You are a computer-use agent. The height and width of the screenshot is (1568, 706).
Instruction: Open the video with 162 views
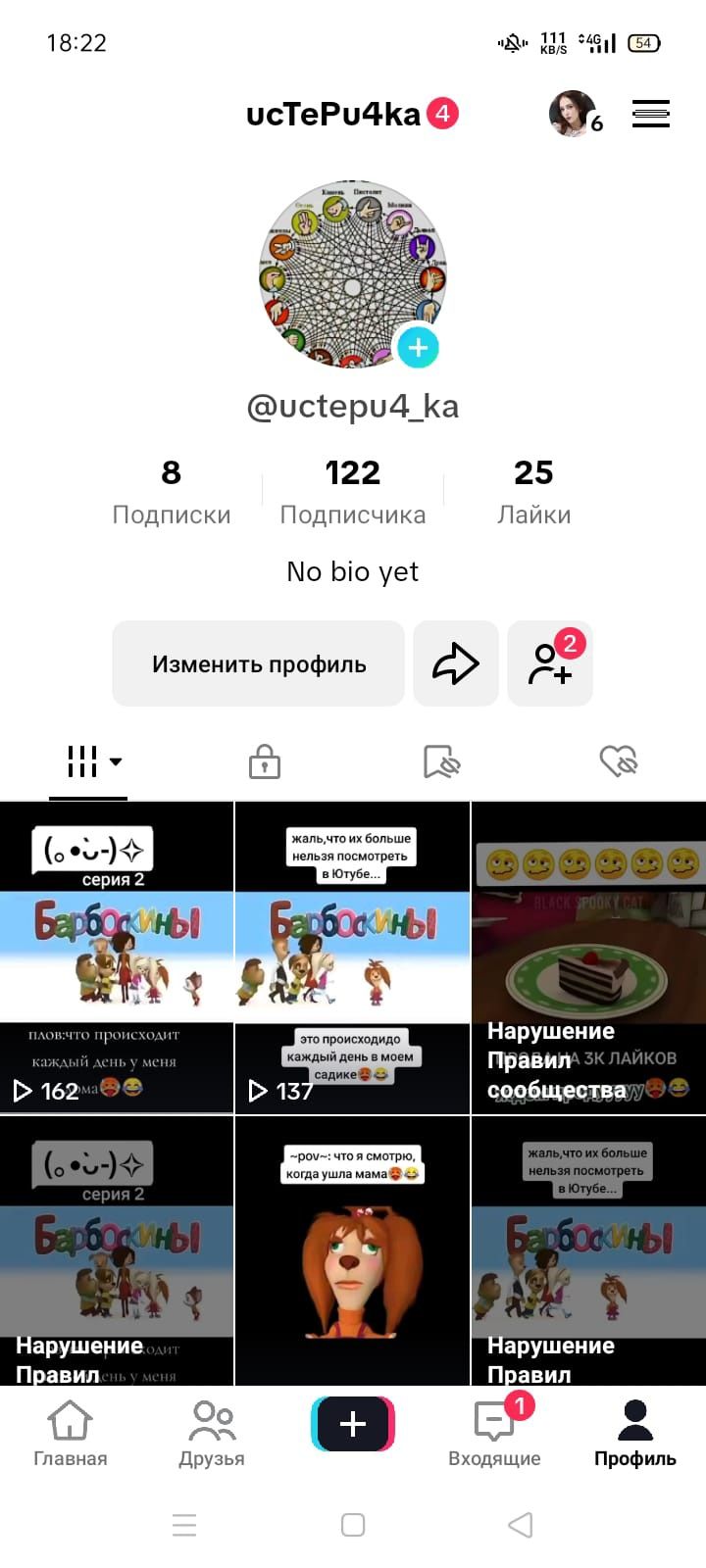(x=117, y=957)
